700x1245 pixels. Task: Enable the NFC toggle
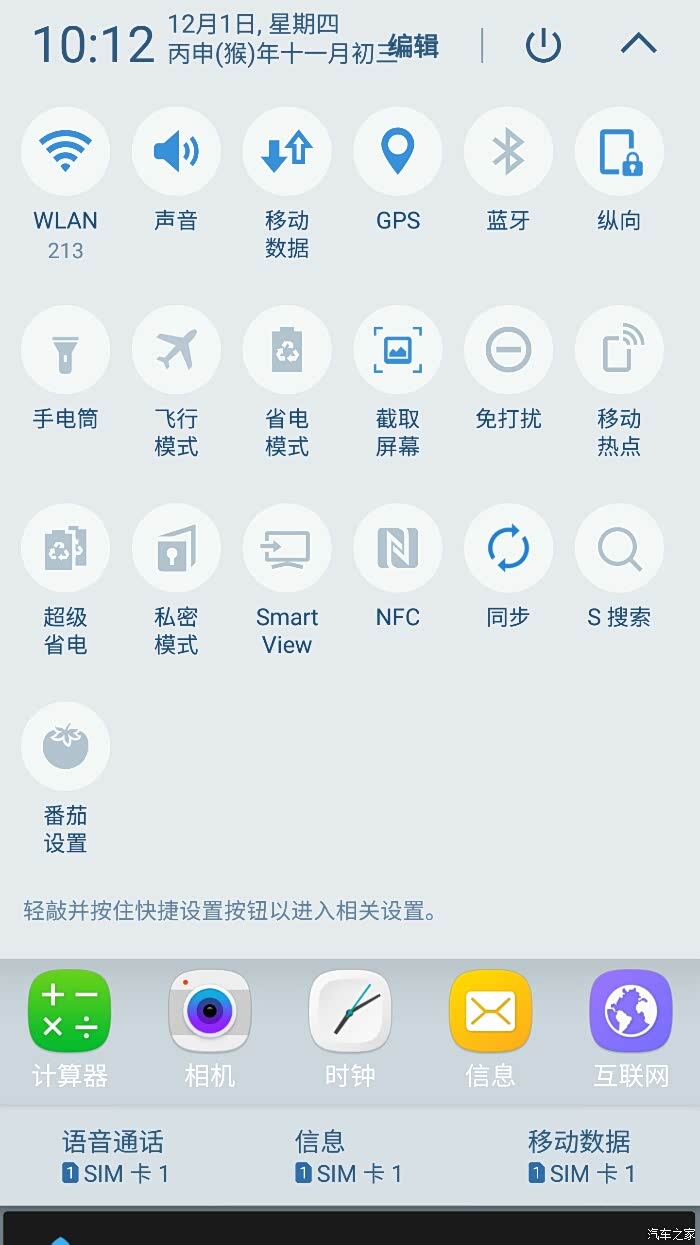[x=398, y=548]
